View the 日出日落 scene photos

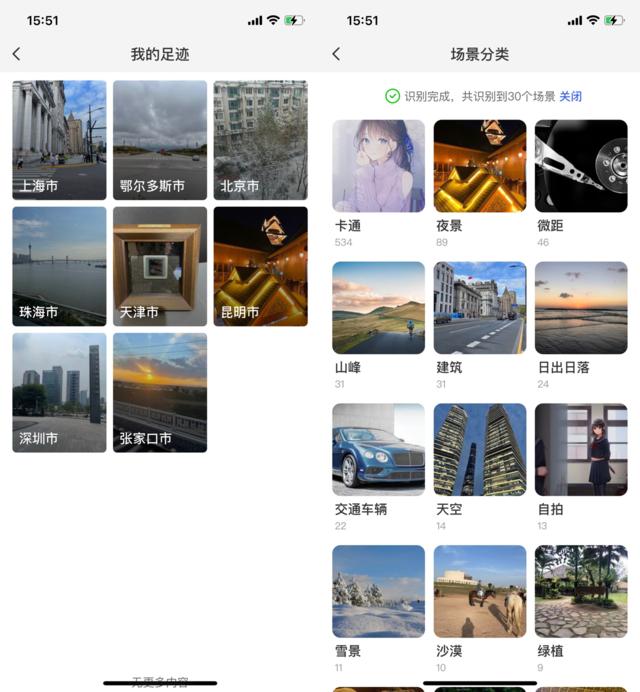click(x=581, y=308)
